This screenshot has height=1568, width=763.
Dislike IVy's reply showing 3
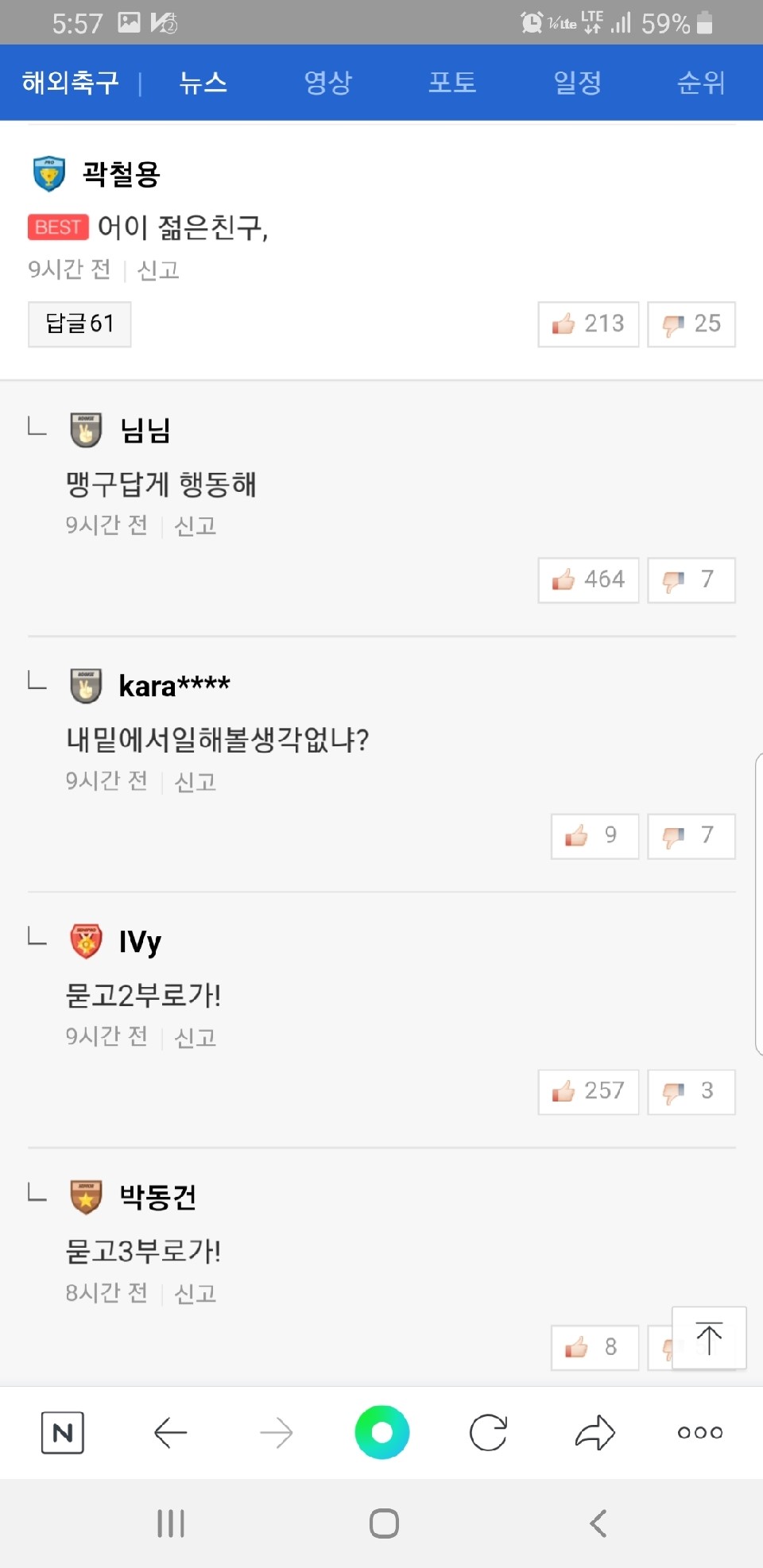(691, 1092)
